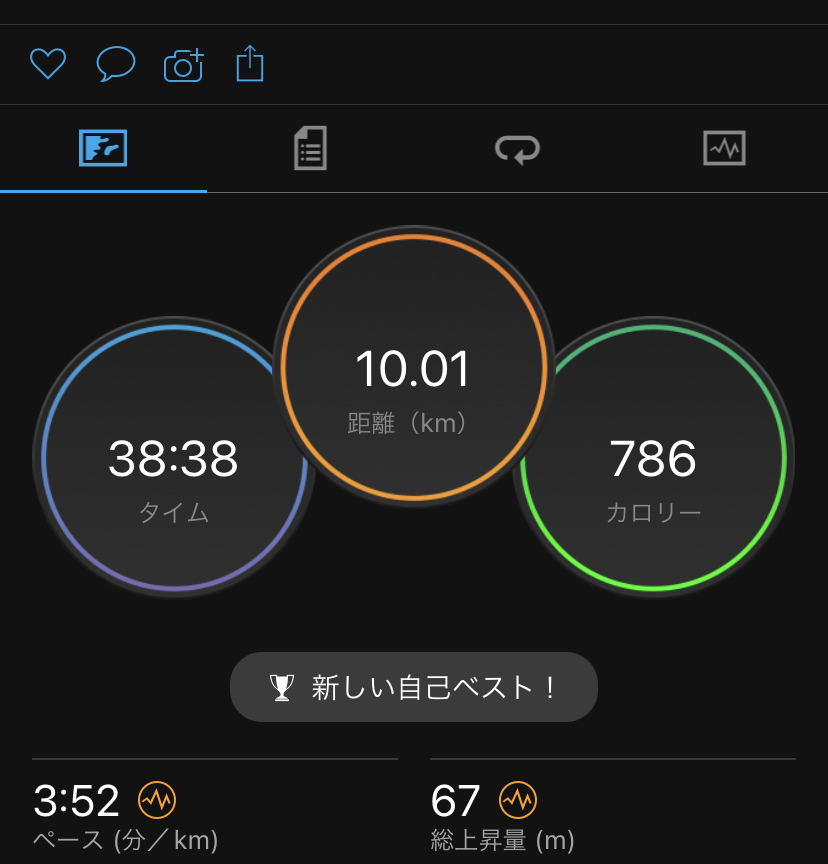Viewport: 828px width, 864px height.
Task: Like this activity with the heart icon
Action: click(x=48, y=65)
